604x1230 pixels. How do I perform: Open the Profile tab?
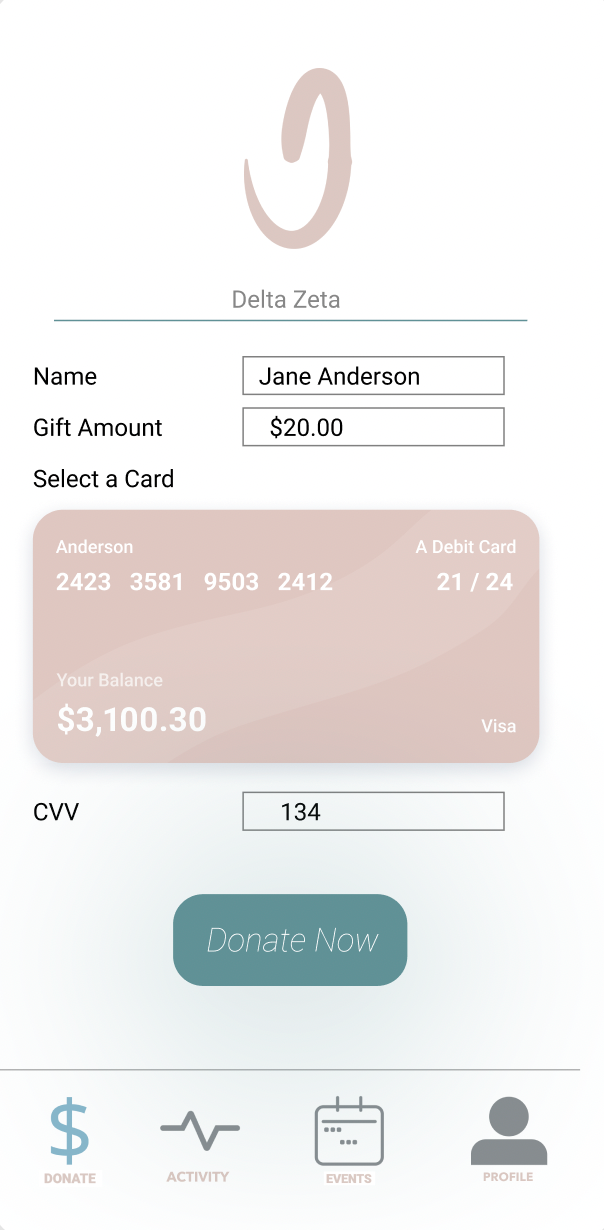click(508, 1141)
